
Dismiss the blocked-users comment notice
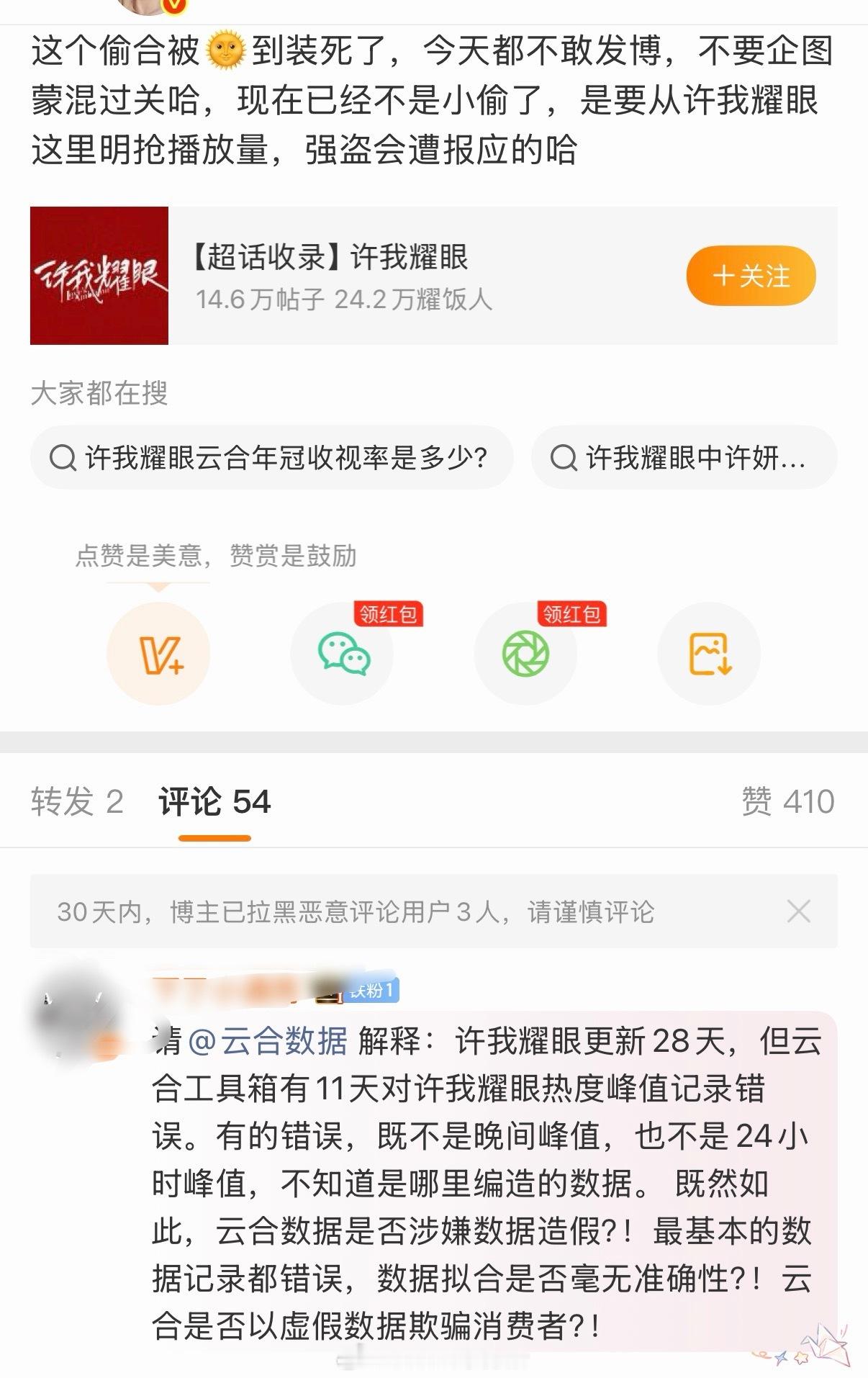pos(799,911)
